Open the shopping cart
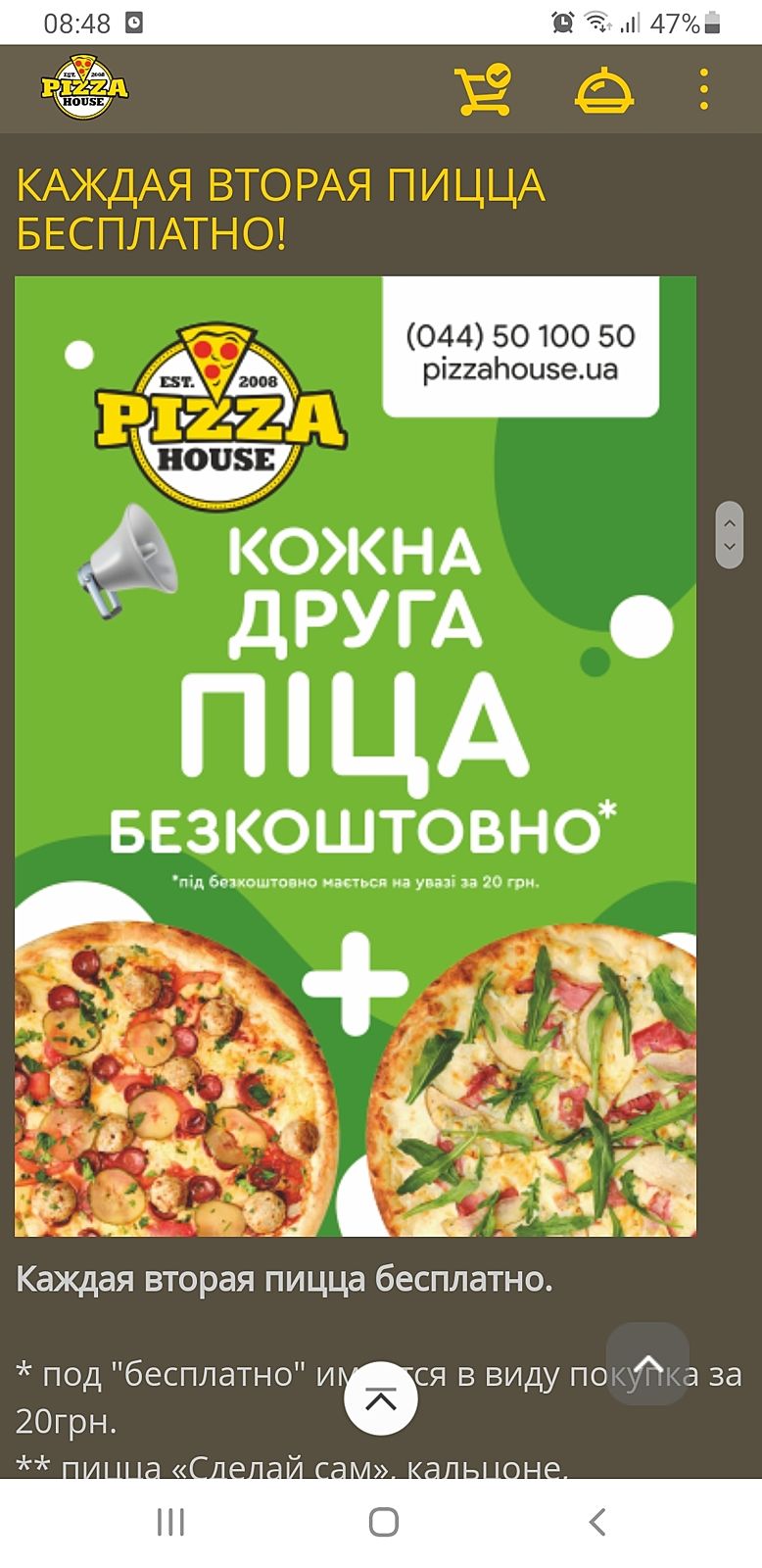The height and width of the screenshot is (1568, 762). coord(483,90)
